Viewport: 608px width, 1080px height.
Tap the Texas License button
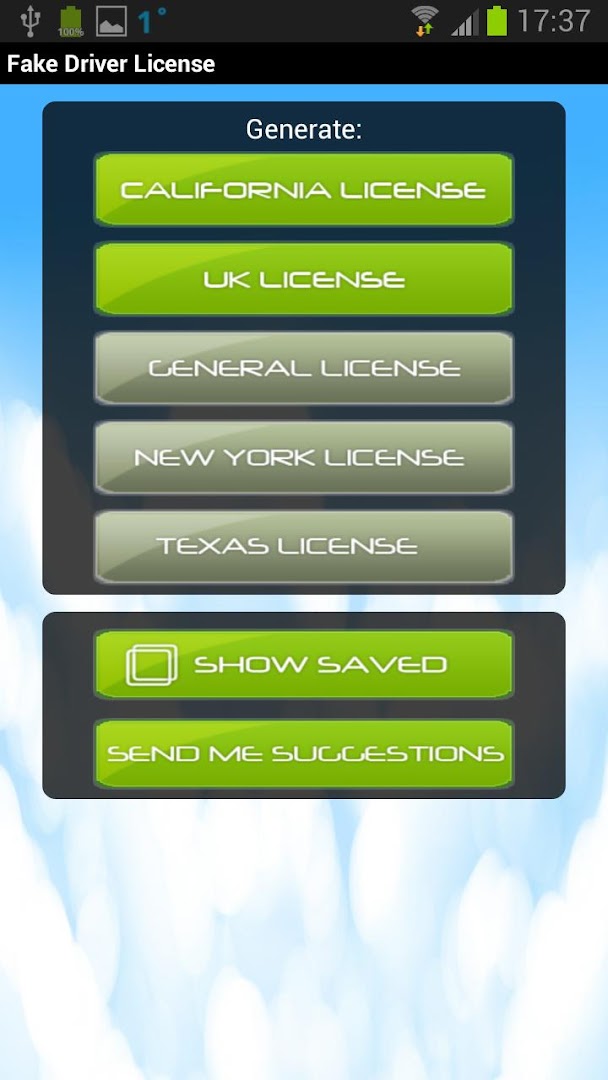click(x=303, y=546)
